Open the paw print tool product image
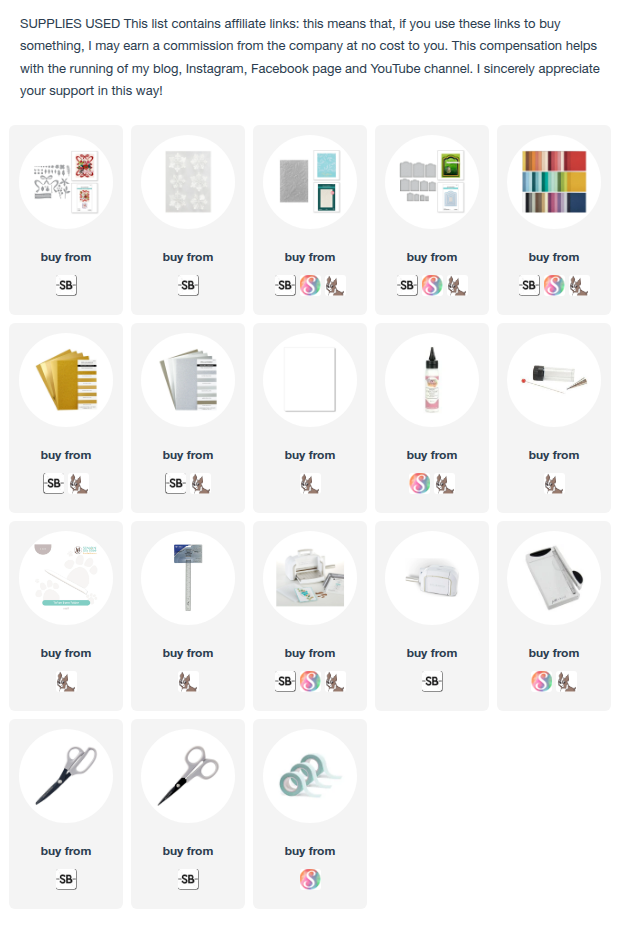The height and width of the screenshot is (929, 620). coord(65,577)
